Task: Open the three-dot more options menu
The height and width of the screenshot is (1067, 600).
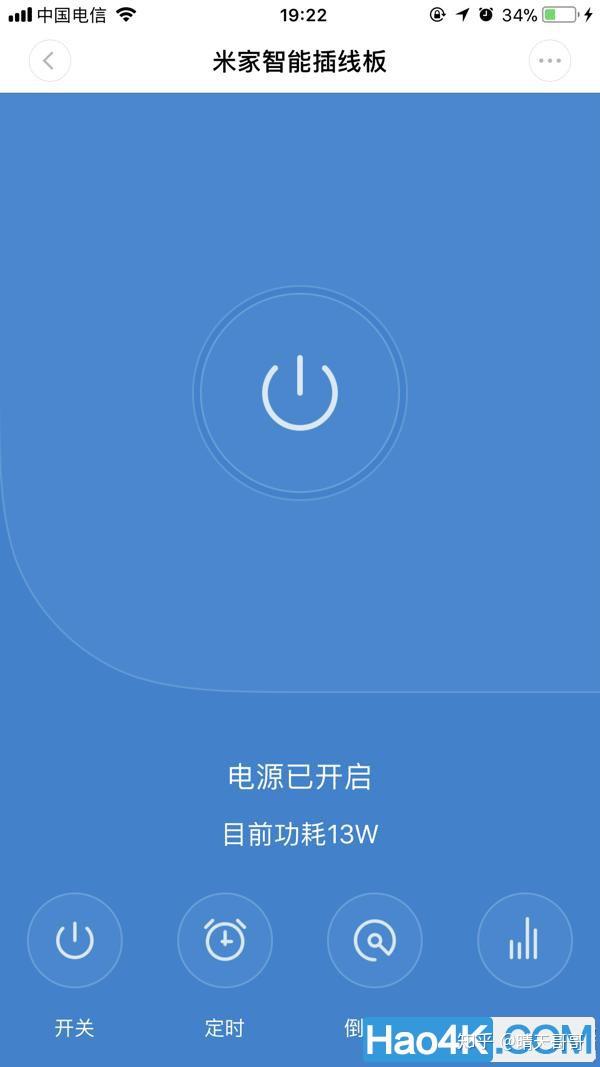Action: [x=549, y=61]
